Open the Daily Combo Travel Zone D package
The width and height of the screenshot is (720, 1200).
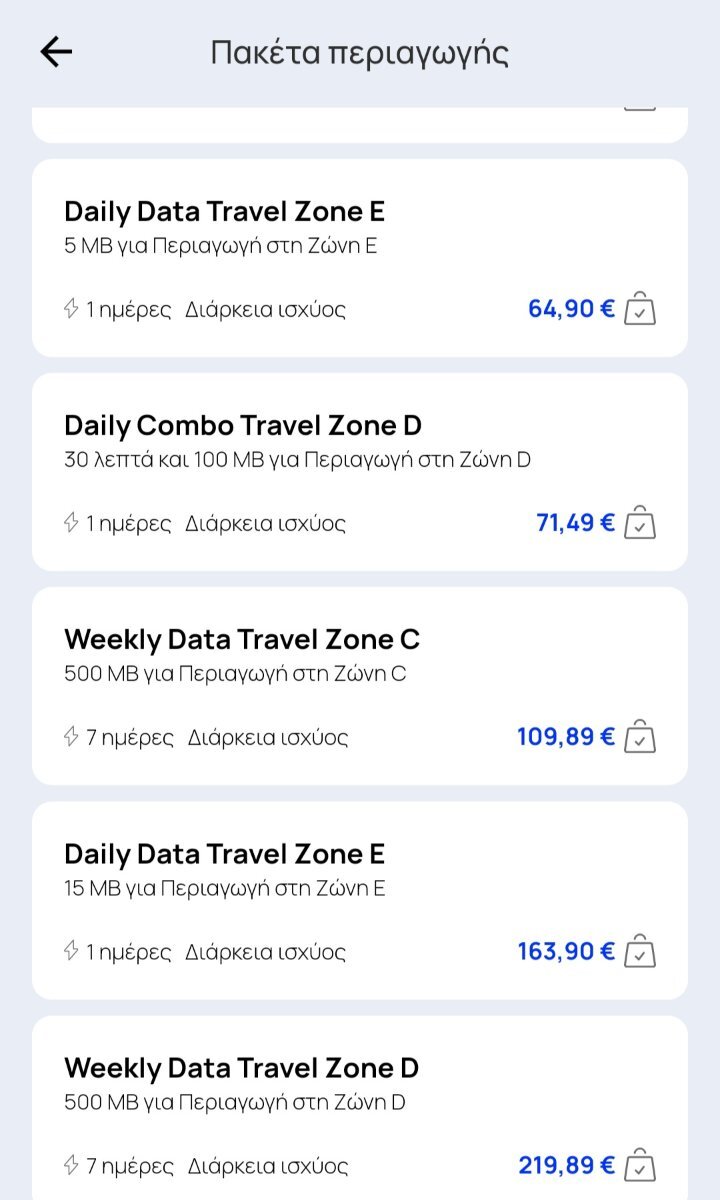tap(360, 472)
